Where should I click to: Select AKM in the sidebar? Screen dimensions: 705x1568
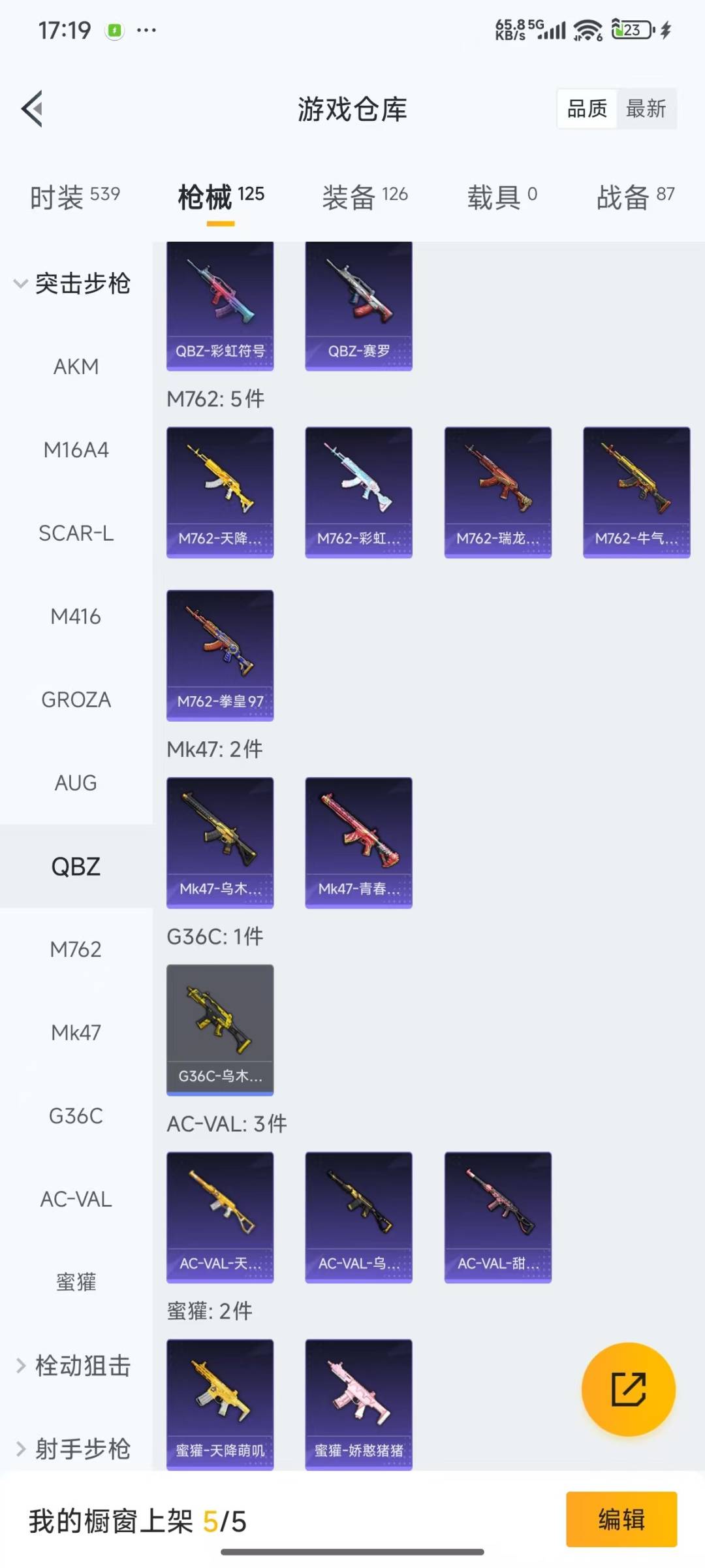pos(76,367)
